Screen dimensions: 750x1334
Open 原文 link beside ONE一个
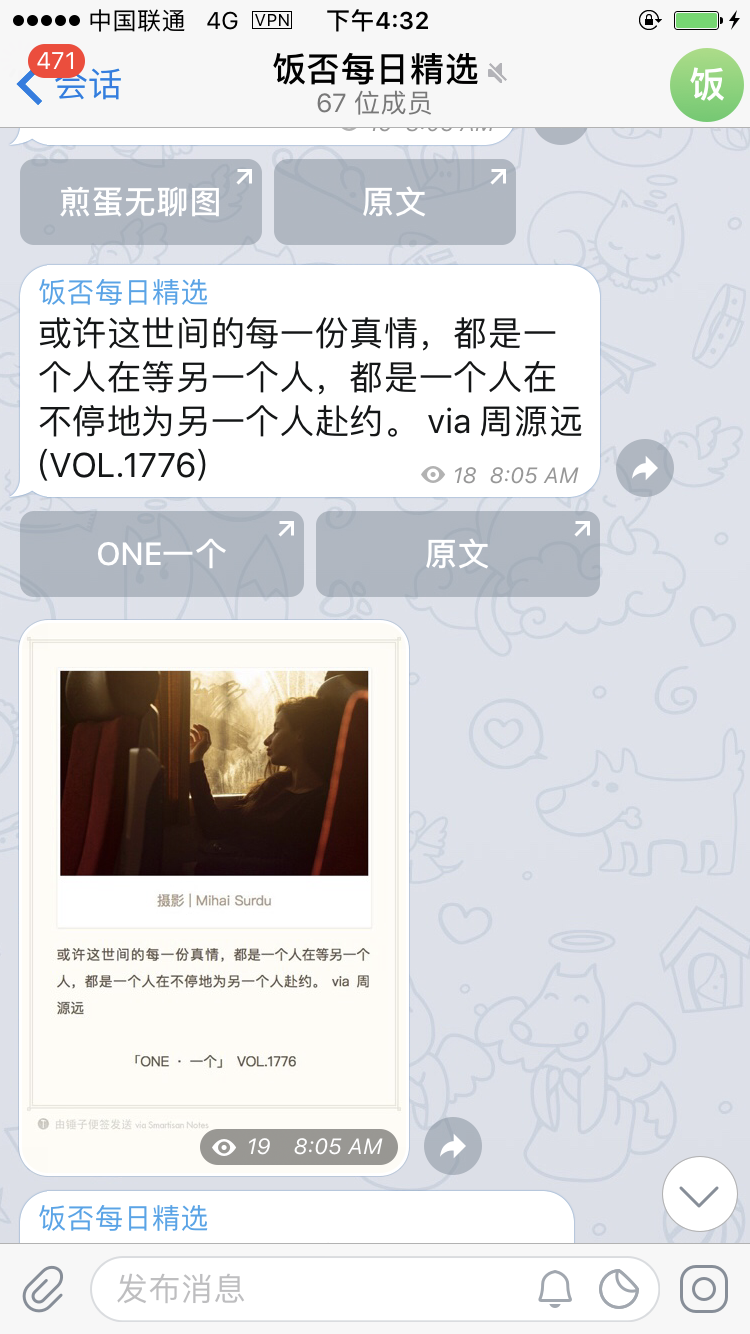pos(457,554)
